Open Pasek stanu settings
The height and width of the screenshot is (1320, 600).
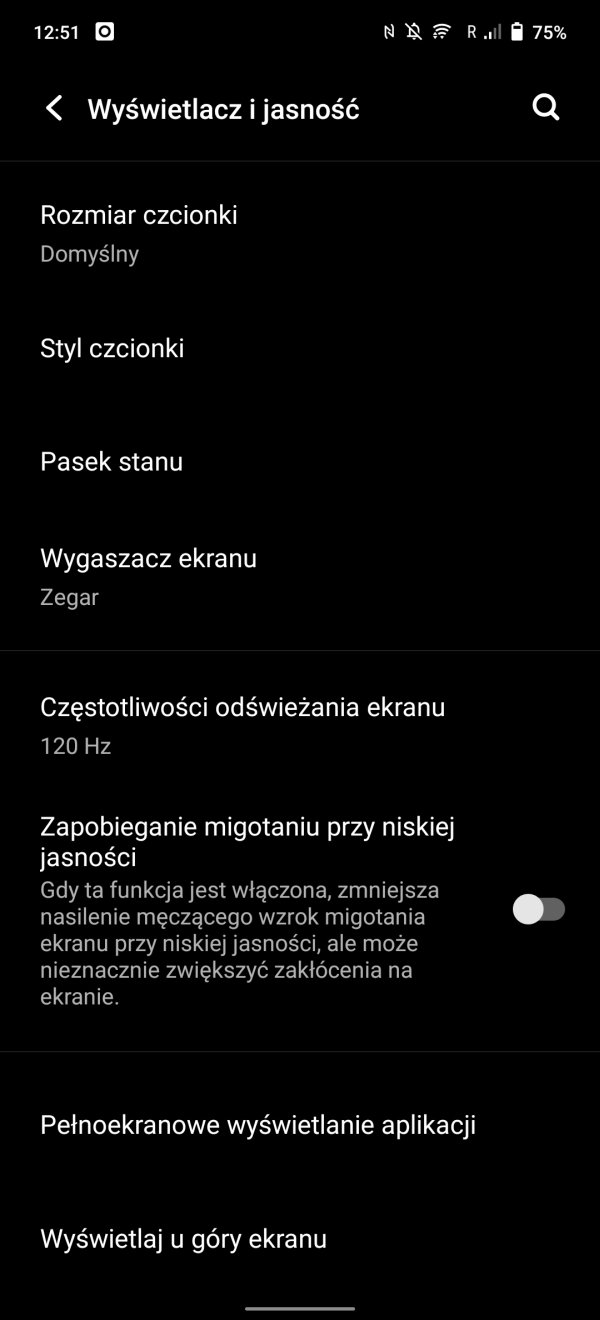(x=300, y=462)
